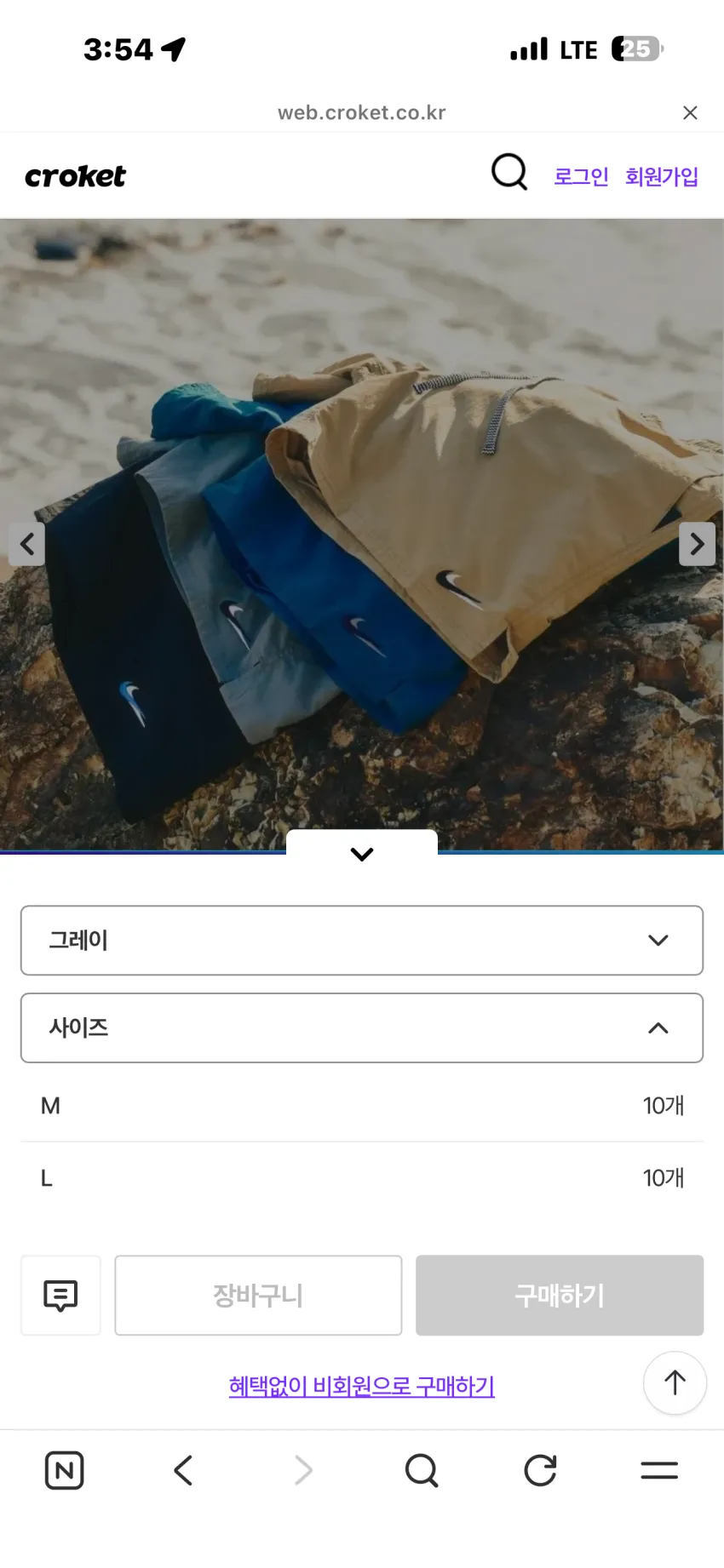Add the item to 장바구니
This screenshot has height=1568, width=724.
pos(258,1296)
